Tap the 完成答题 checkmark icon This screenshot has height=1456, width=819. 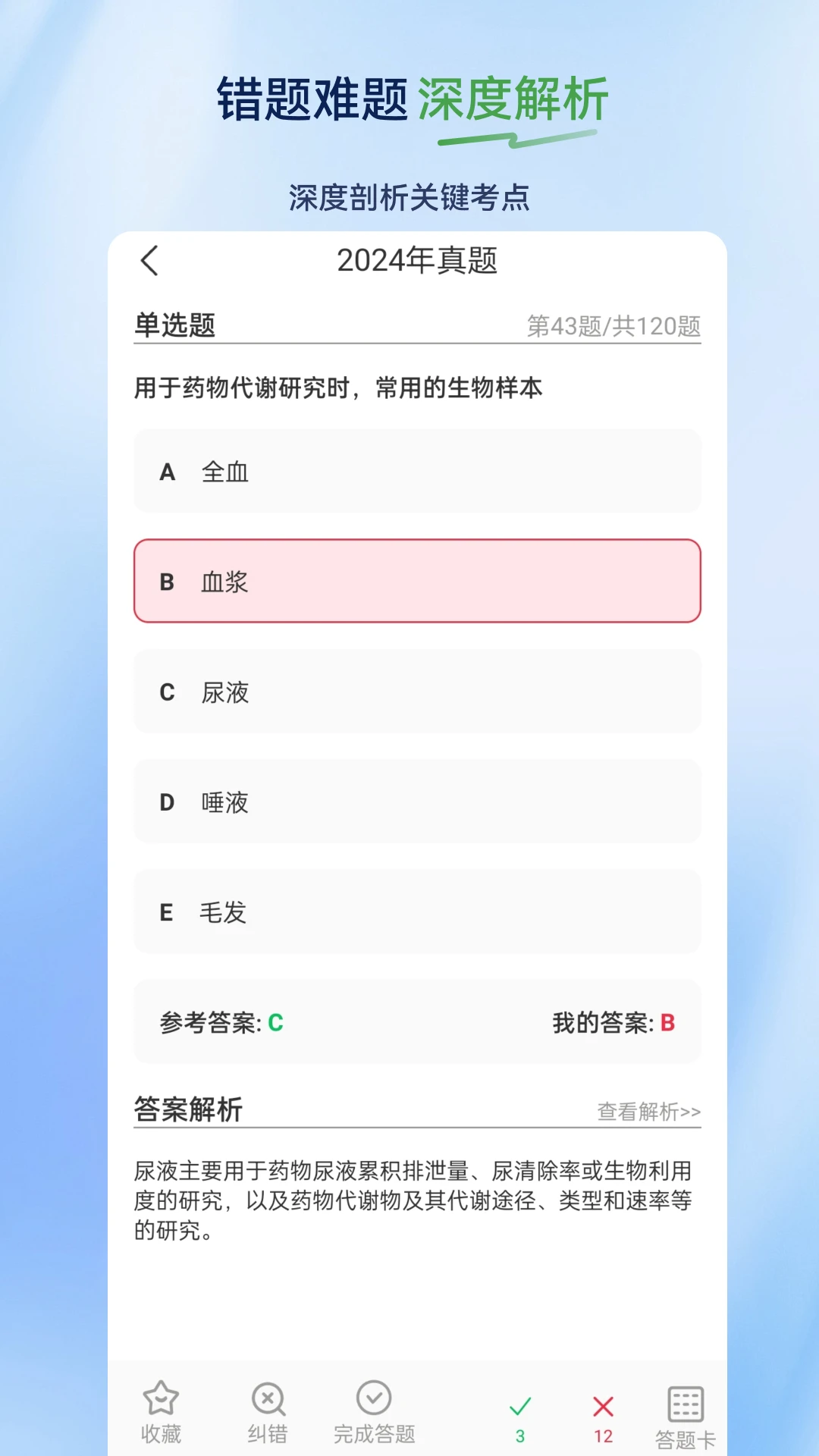(x=372, y=1398)
